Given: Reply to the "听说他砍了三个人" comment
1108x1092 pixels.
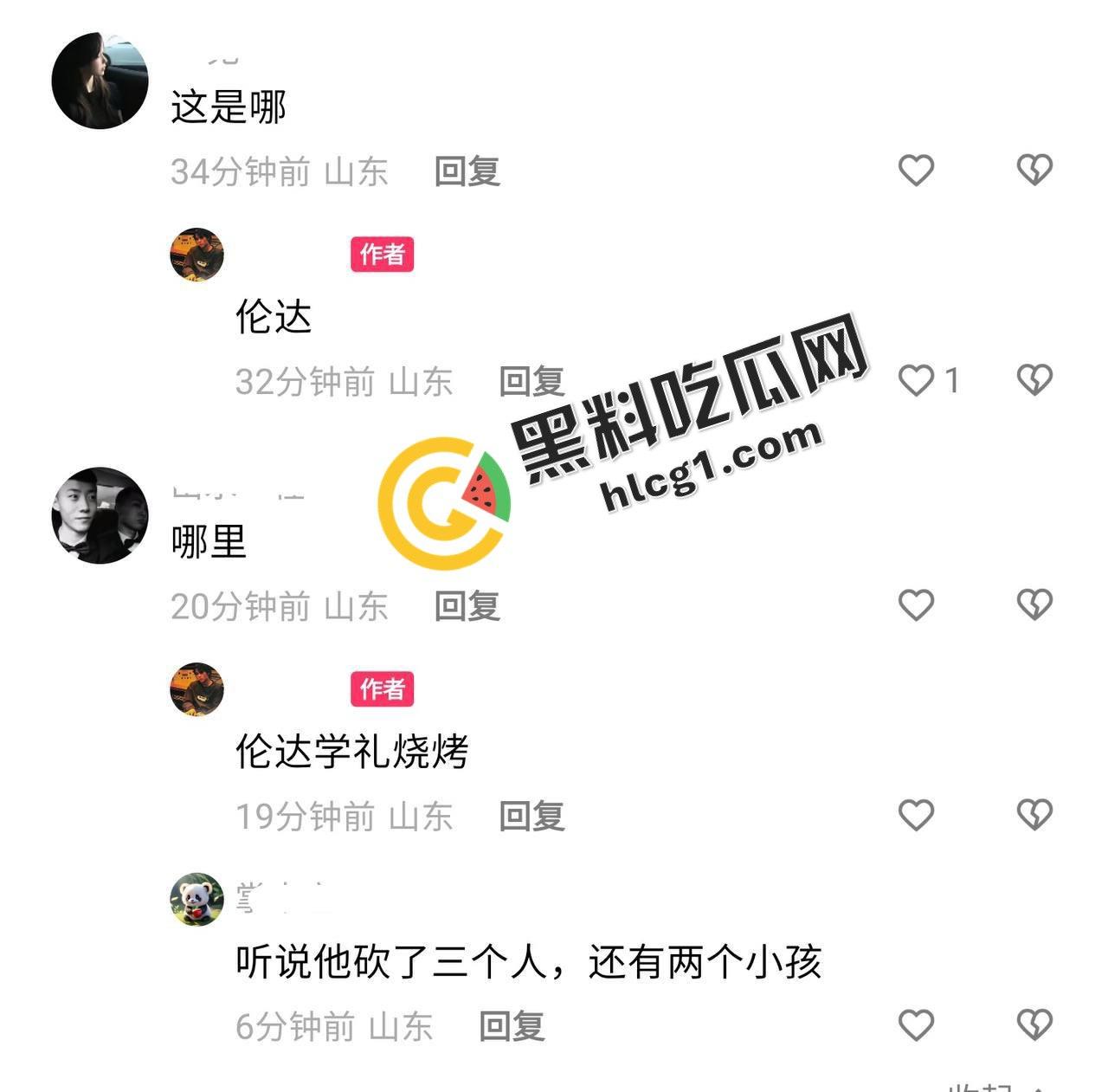Looking at the screenshot, I should click(x=512, y=1027).
